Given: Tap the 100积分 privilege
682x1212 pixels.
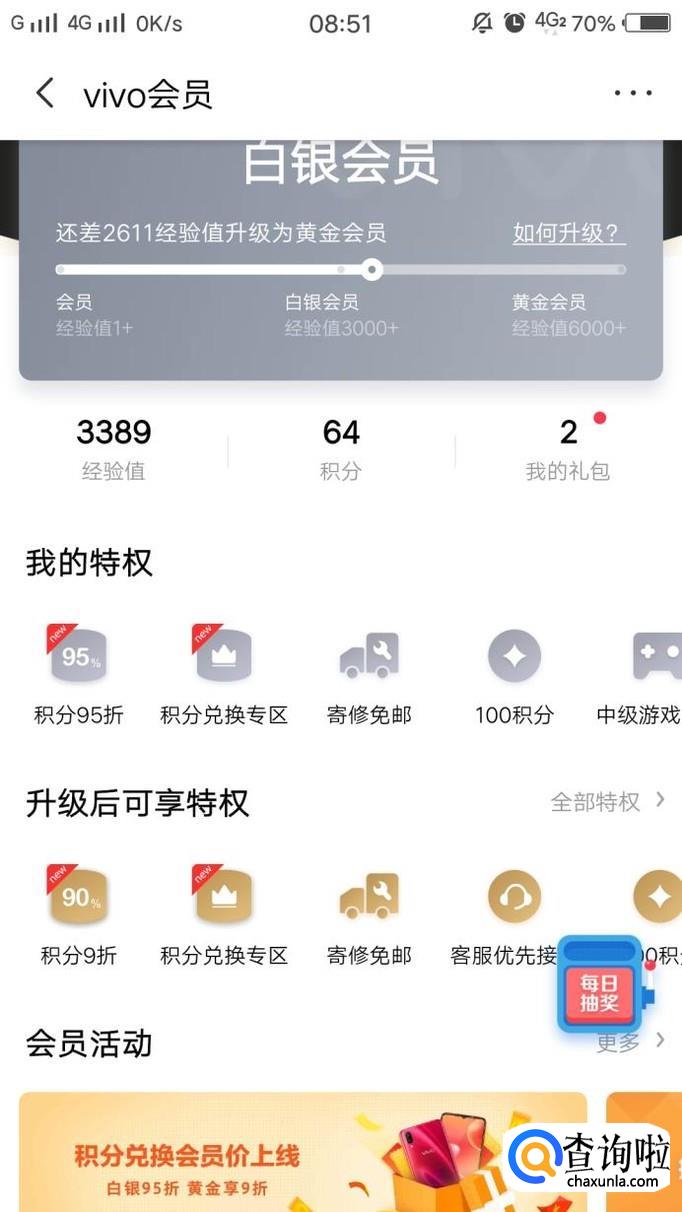Looking at the screenshot, I should point(514,672).
